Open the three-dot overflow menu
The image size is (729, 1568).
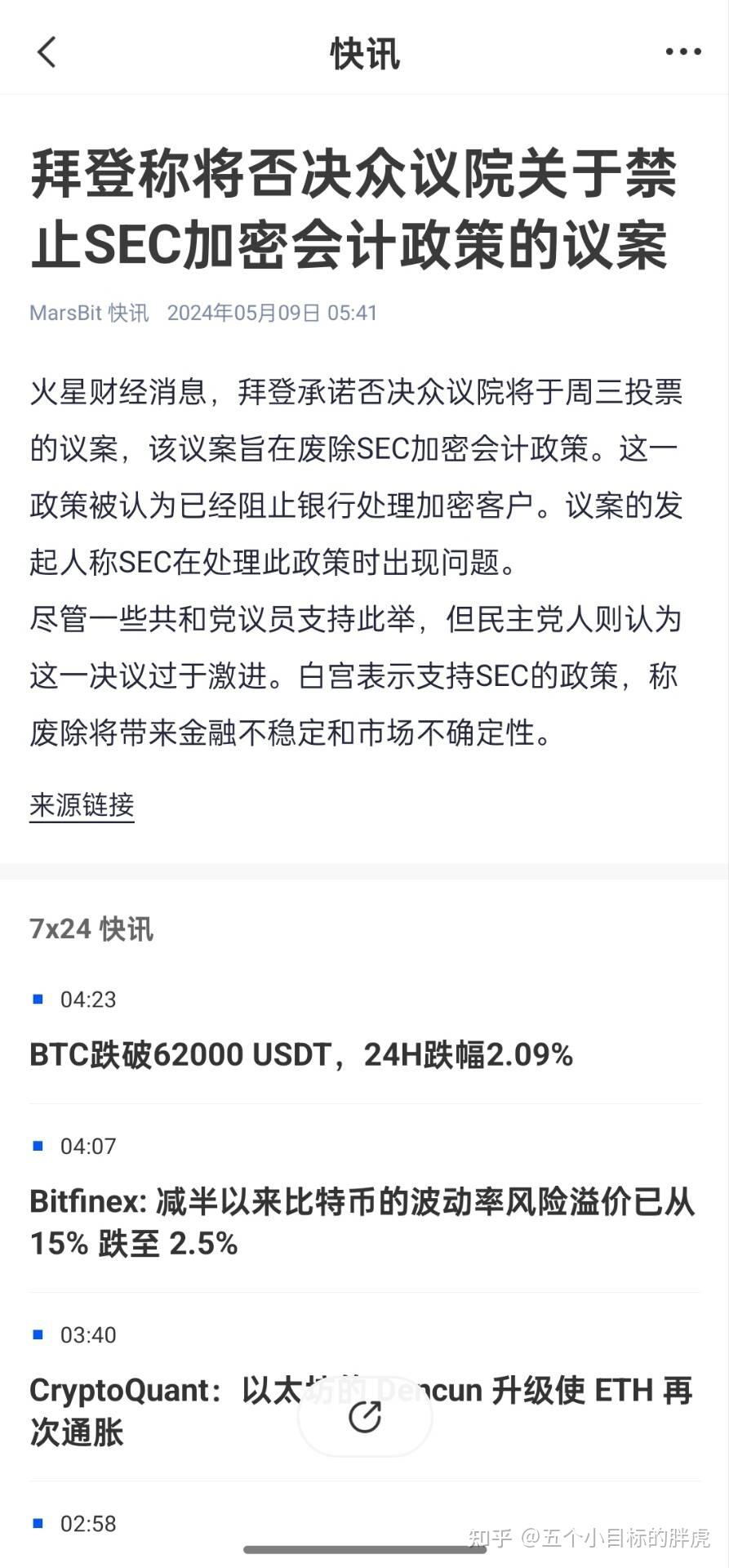[x=682, y=52]
